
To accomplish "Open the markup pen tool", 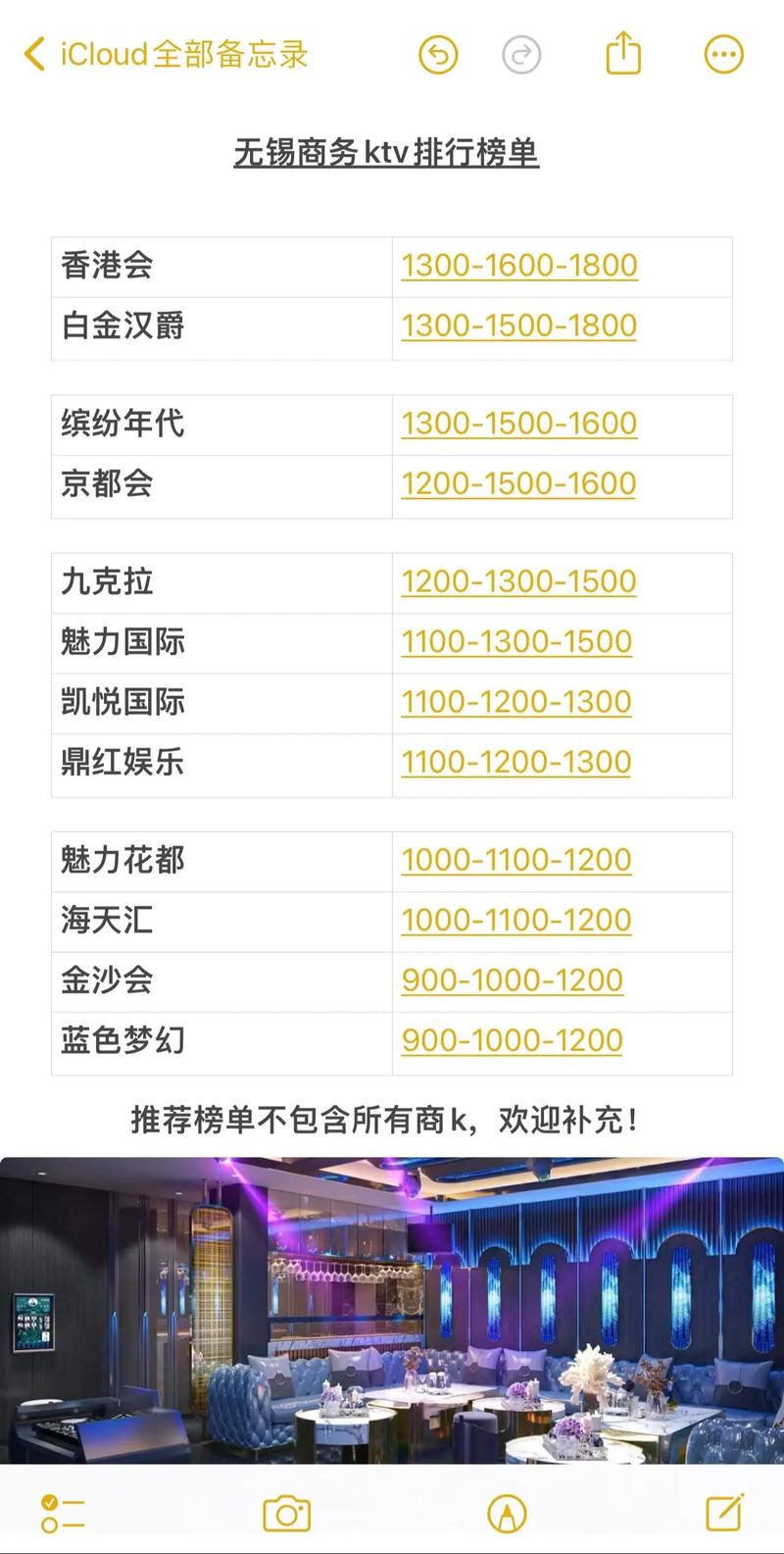I will tap(507, 1514).
